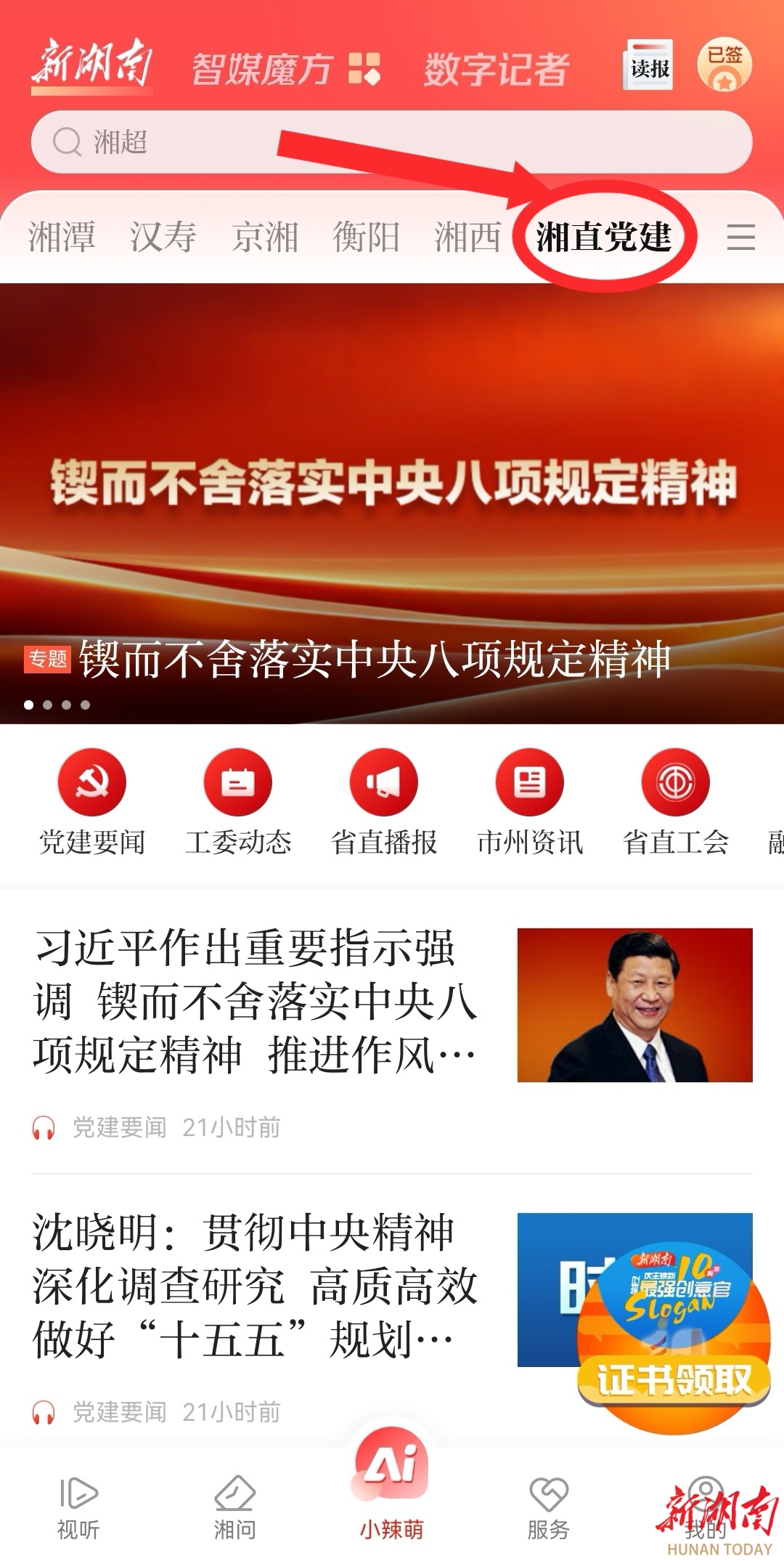Select the 湘潭 channel tab
This screenshot has height=1561, width=784.
62,237
